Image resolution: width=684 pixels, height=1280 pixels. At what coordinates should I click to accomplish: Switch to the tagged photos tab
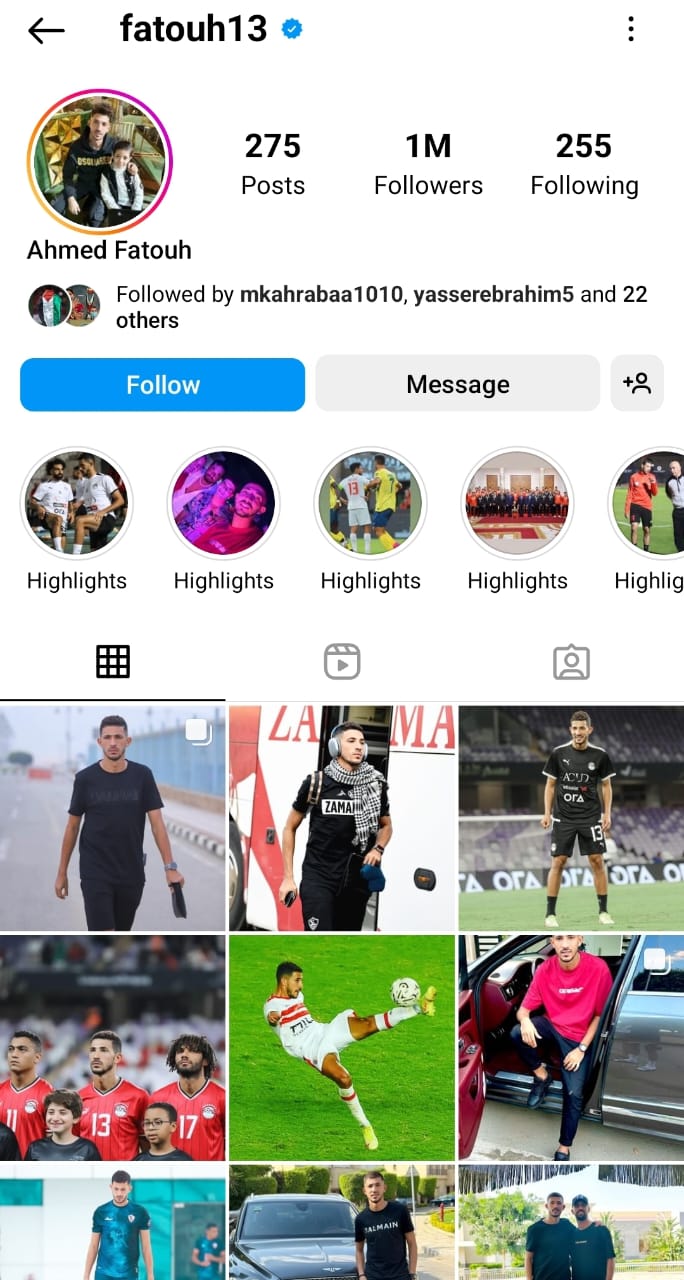tap(571, 662)
